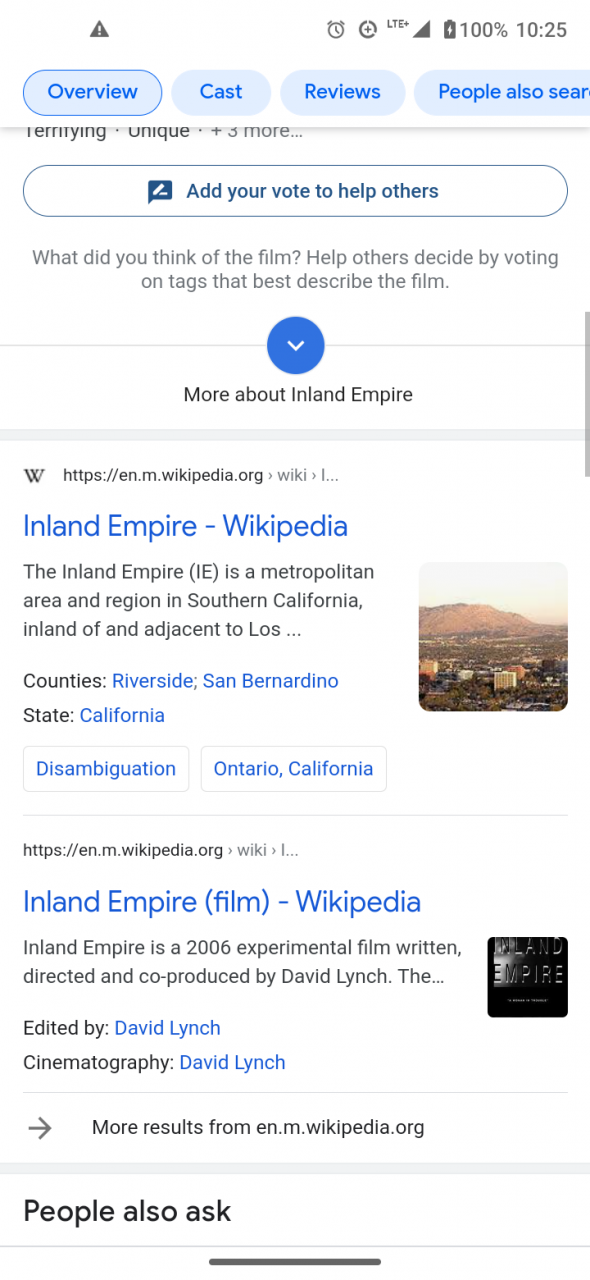Select the People also search tab

point(502,92)
